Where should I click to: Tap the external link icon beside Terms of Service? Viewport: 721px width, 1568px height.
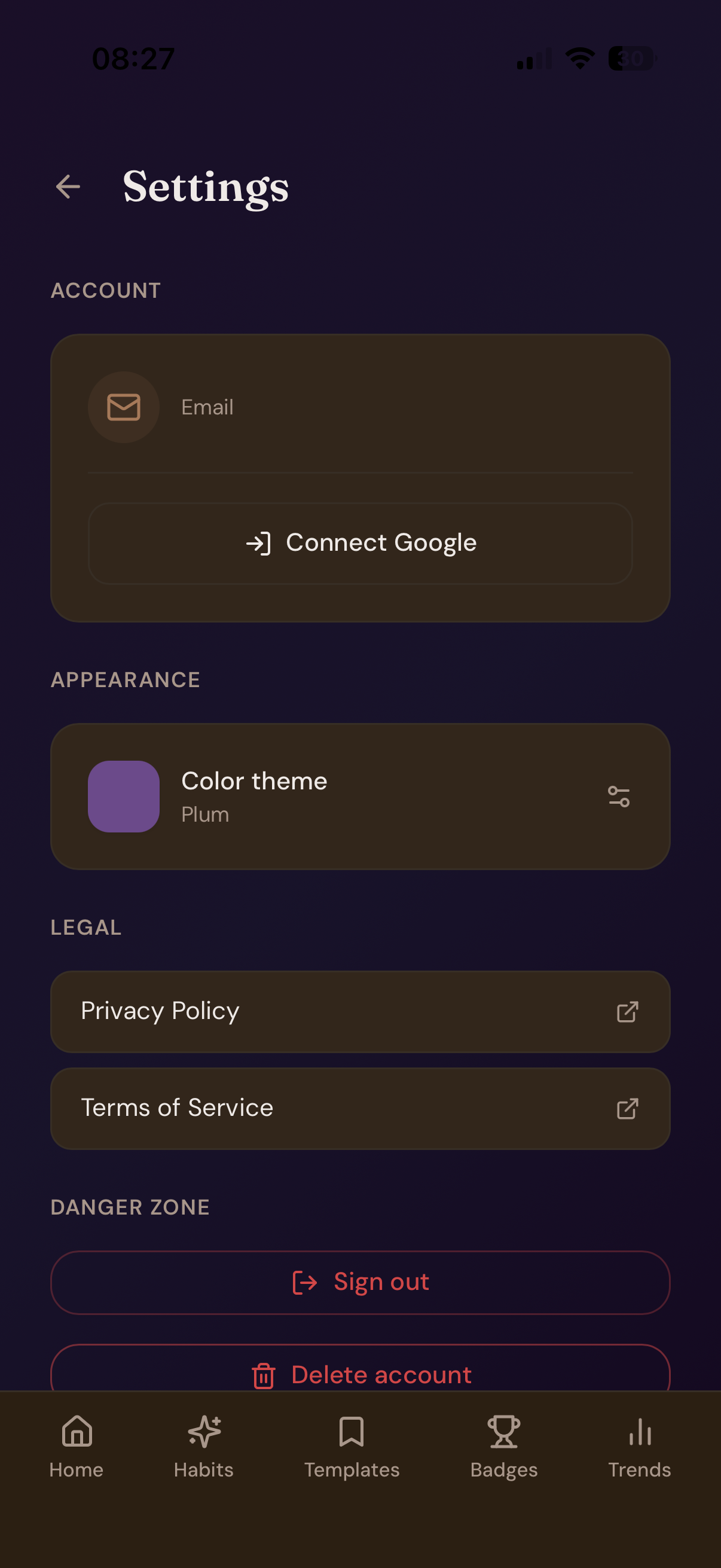pyautogui.click(x=628, y=1109)
